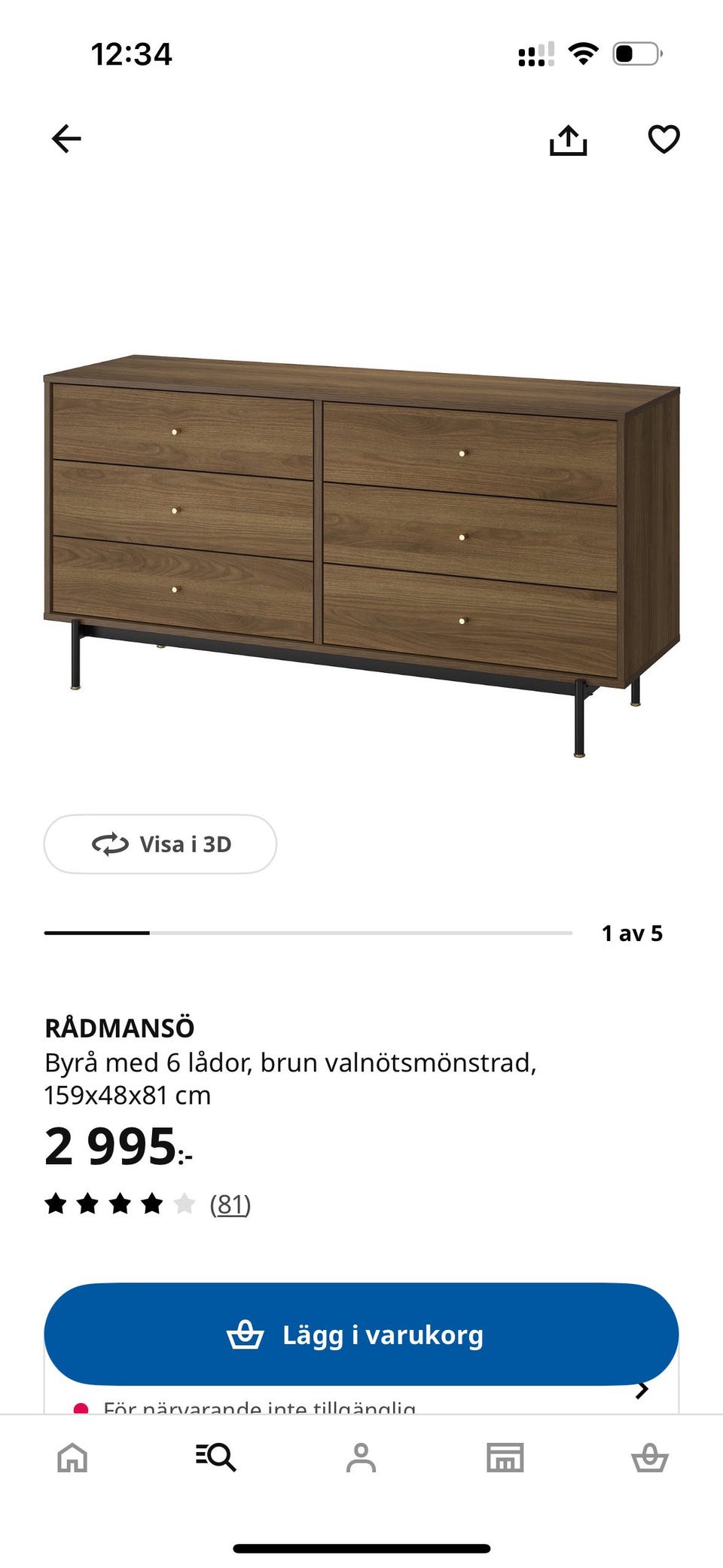Go back with the back arrow

click(66, 139)
